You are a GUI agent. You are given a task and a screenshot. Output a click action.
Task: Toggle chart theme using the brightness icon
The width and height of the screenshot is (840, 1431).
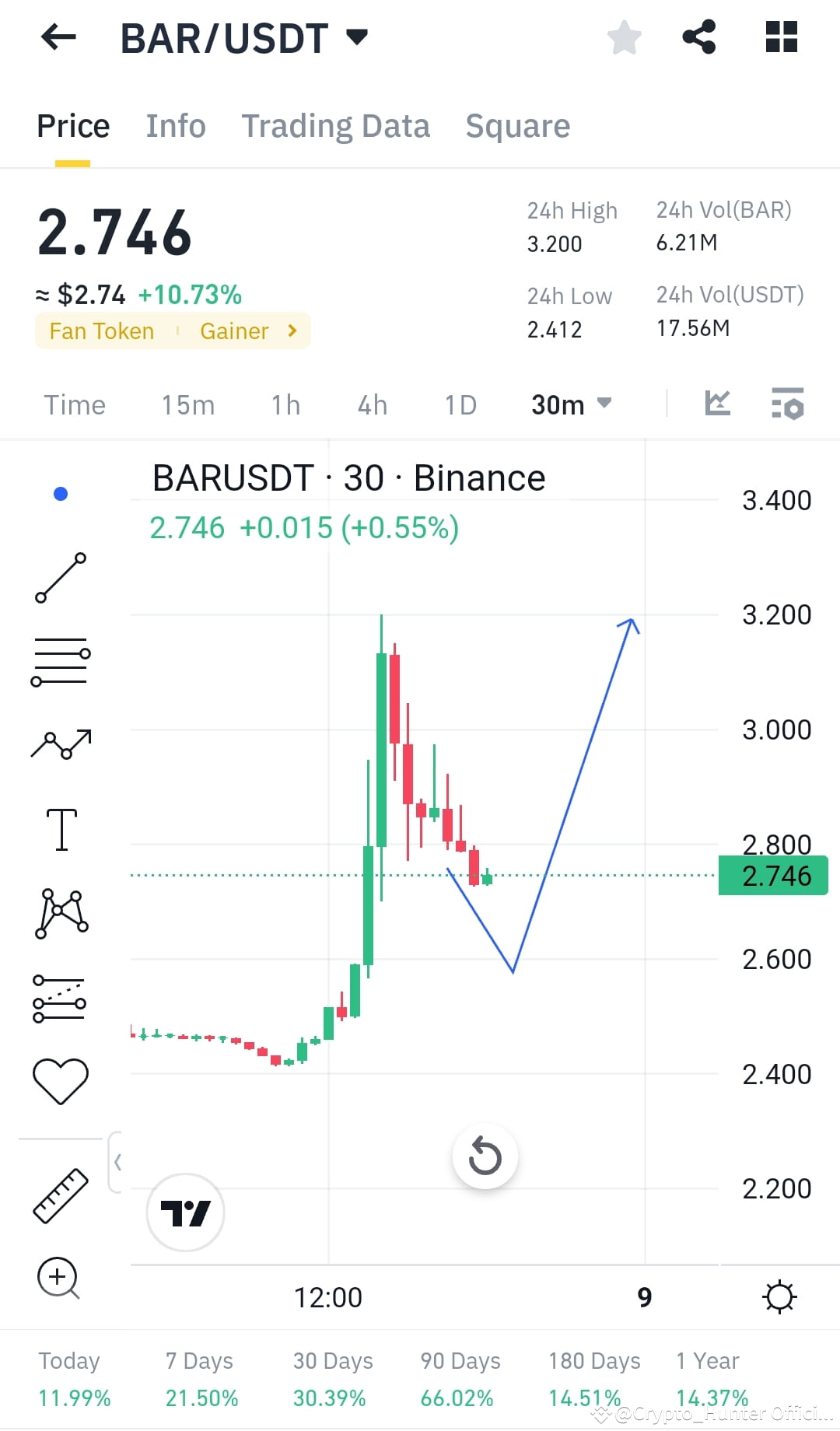pyautogui.click(x=780, y=1296)
